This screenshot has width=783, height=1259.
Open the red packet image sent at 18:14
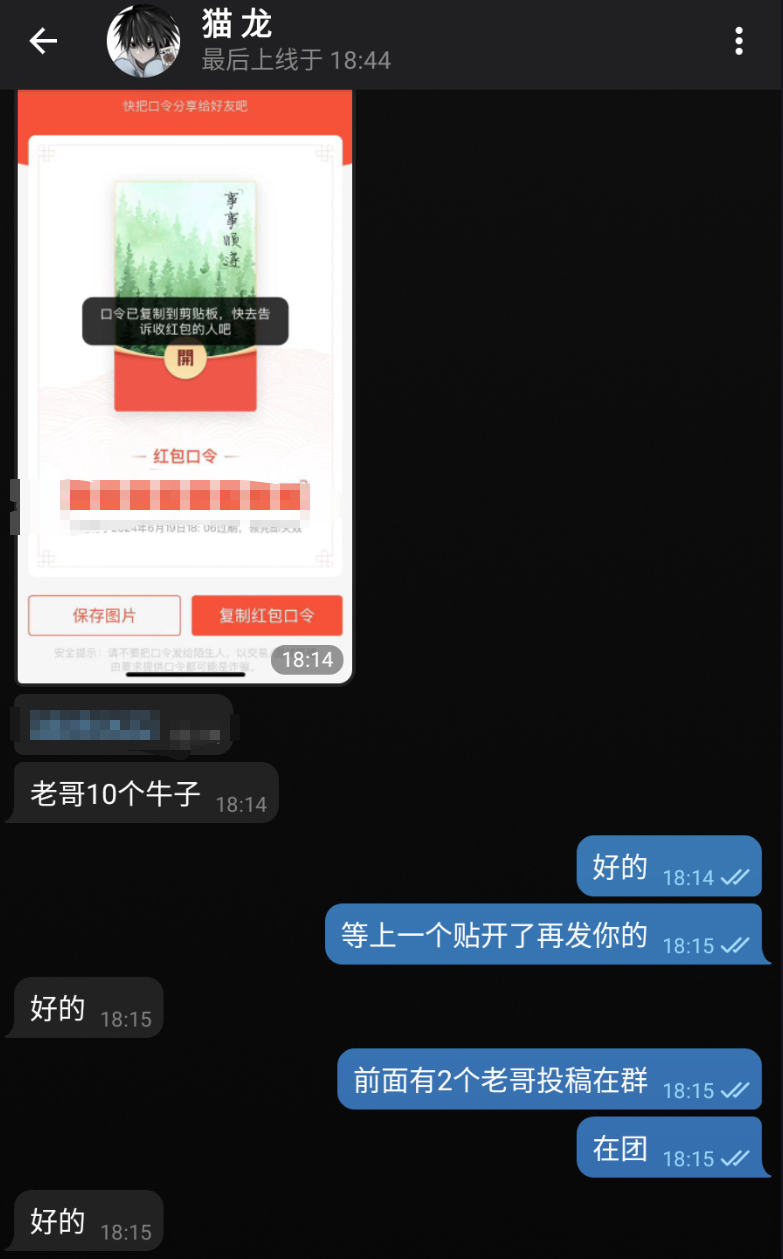(x=186, y=380)
